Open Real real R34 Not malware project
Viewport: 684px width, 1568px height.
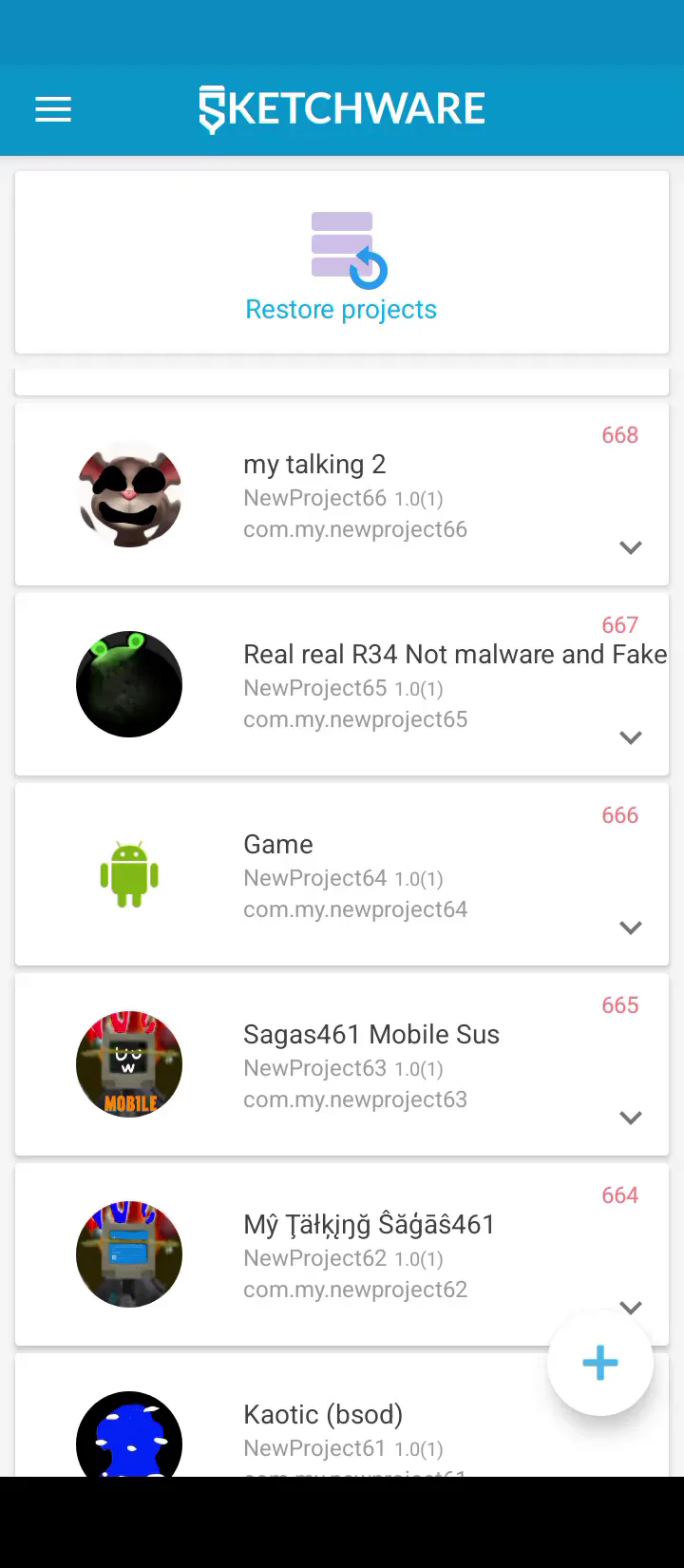point(342,684)
